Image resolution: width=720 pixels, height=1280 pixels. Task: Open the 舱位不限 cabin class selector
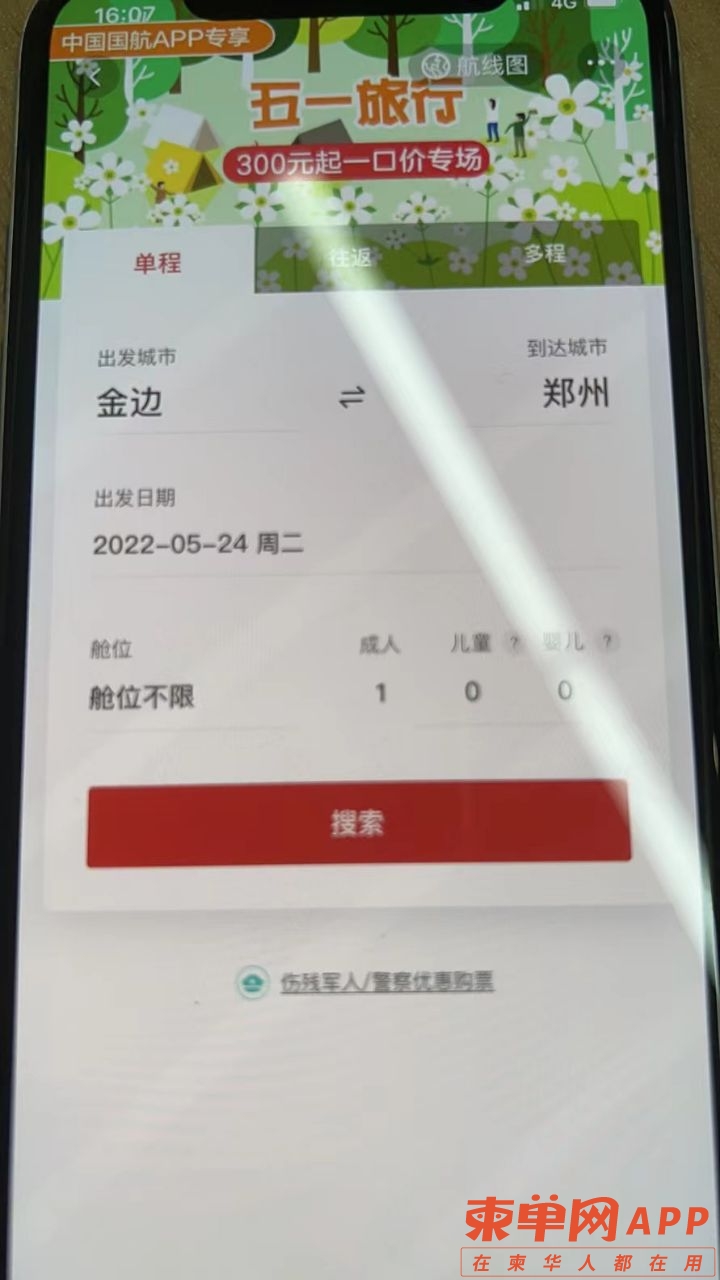(142, 697)
